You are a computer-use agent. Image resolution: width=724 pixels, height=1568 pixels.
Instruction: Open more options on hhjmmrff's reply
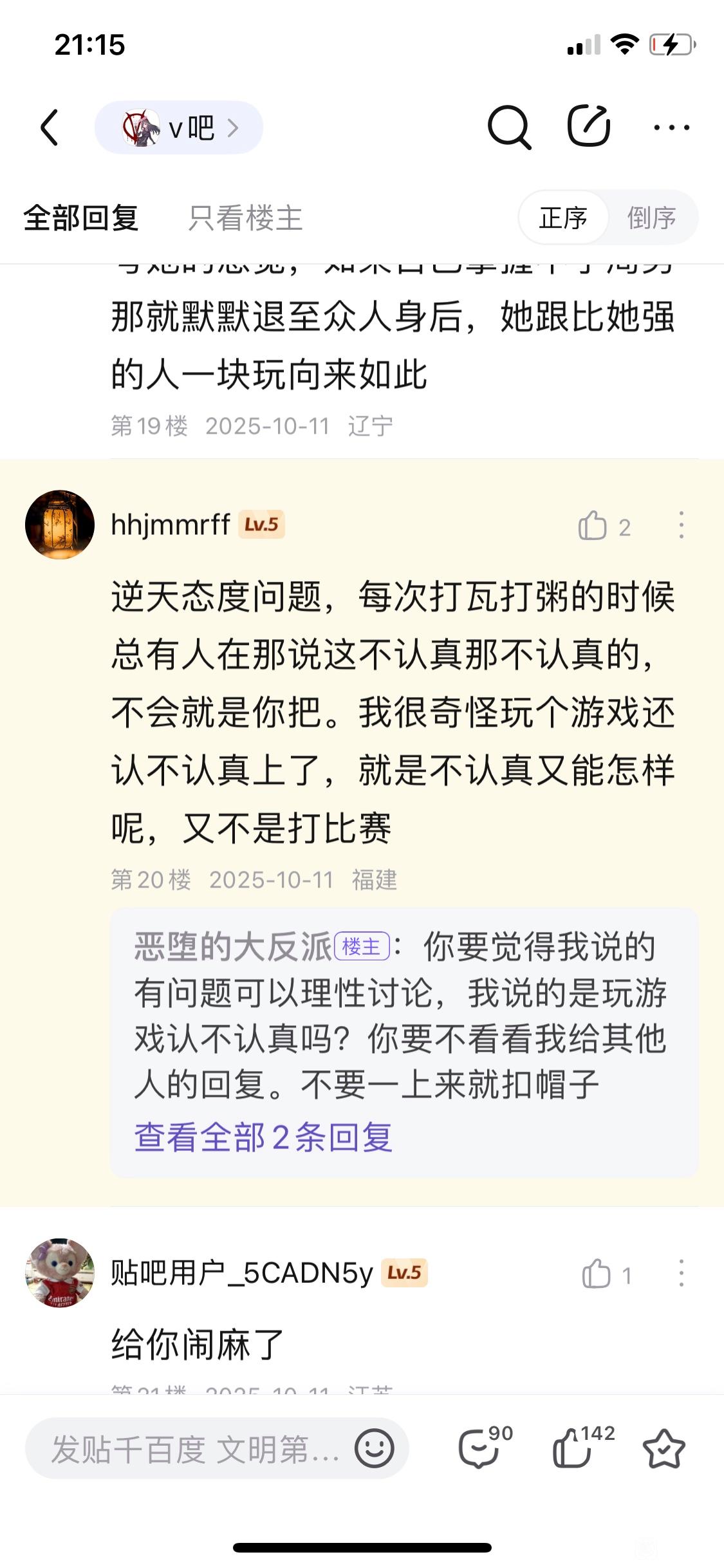(x=681, y=525)
